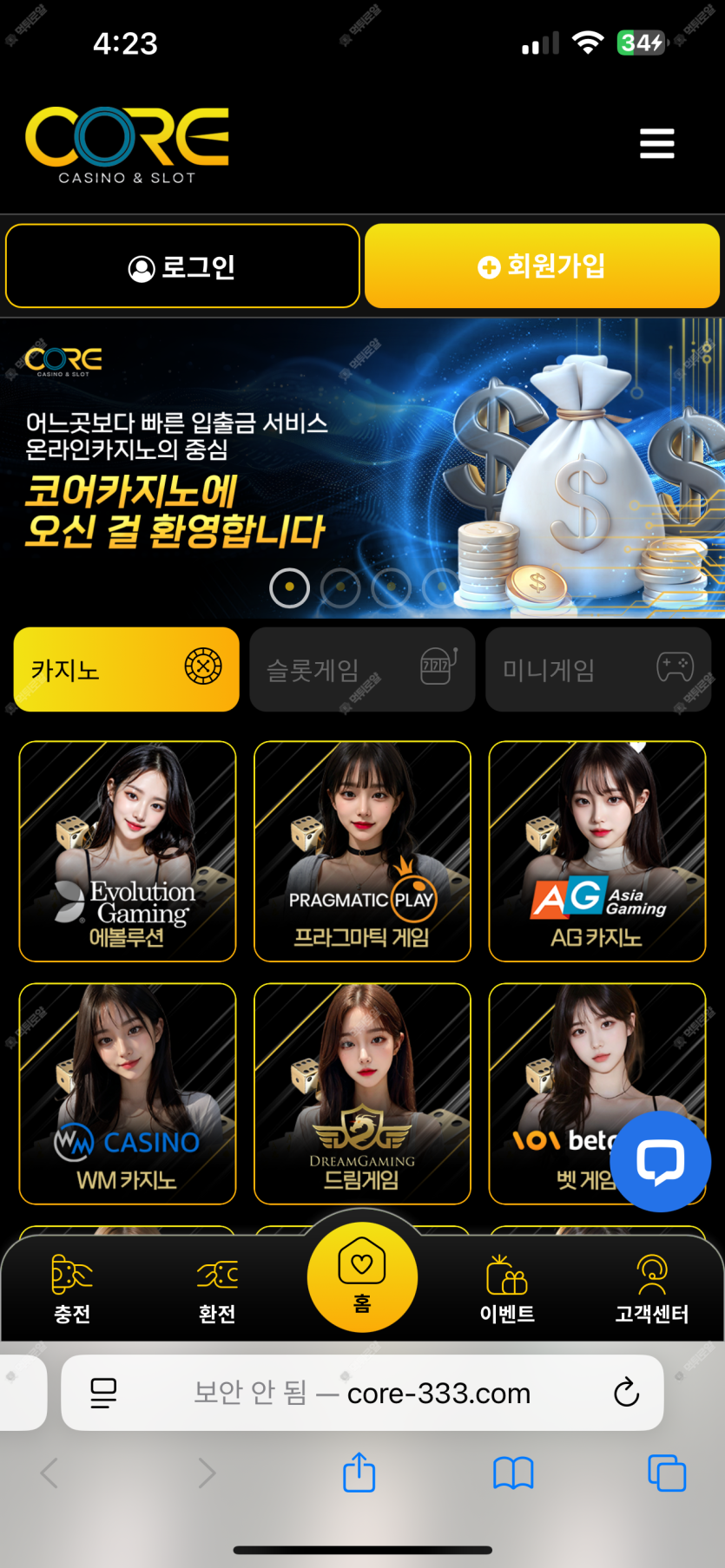Switch to the 미니게임 tab
Screen dimensions: 725x1568
coord(597,669)
